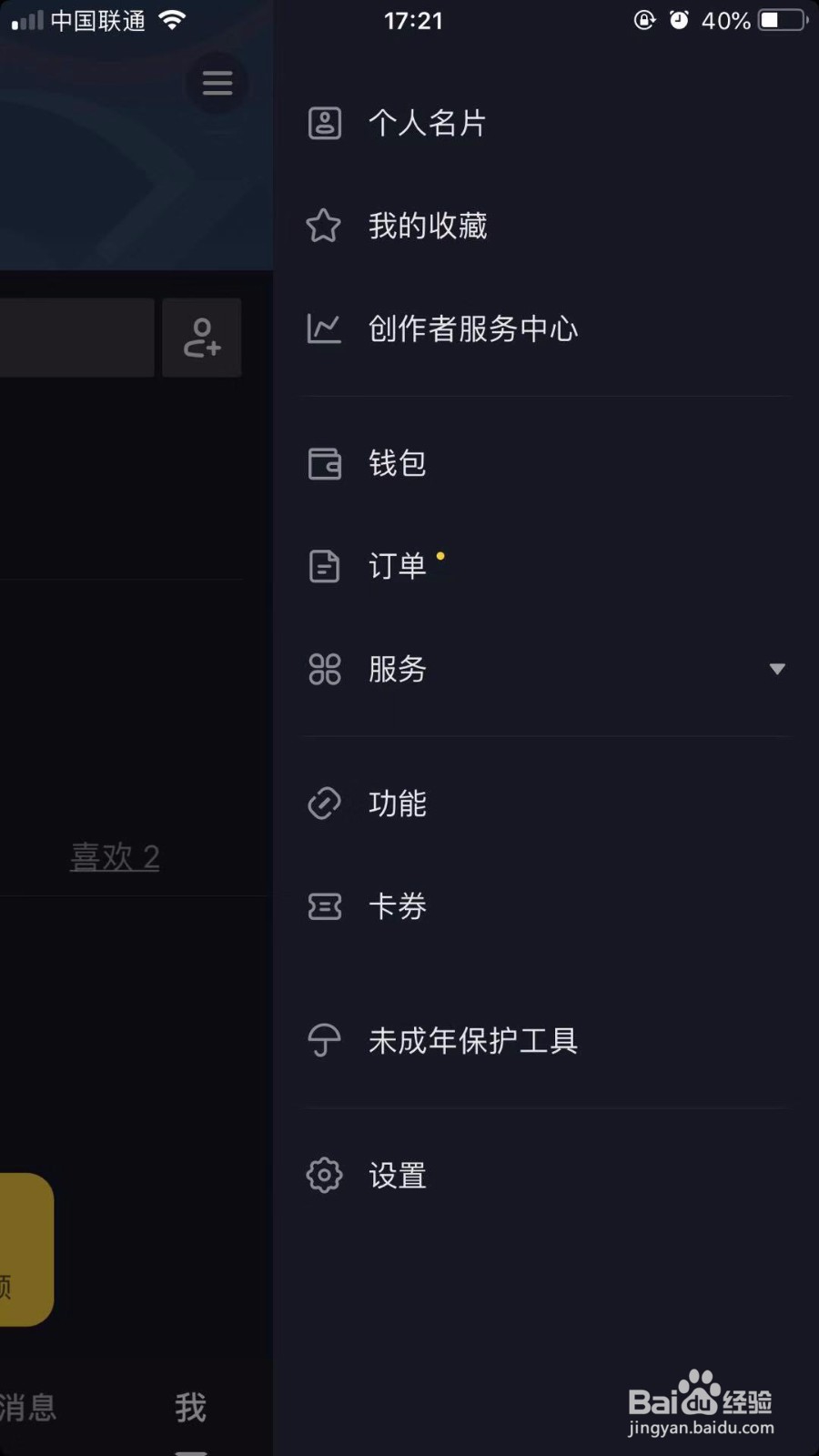Screen dimensions: 819x1456
Task: Open the 钱包 wallet icon
Action: pyautogui.click(x=324, y=463)
